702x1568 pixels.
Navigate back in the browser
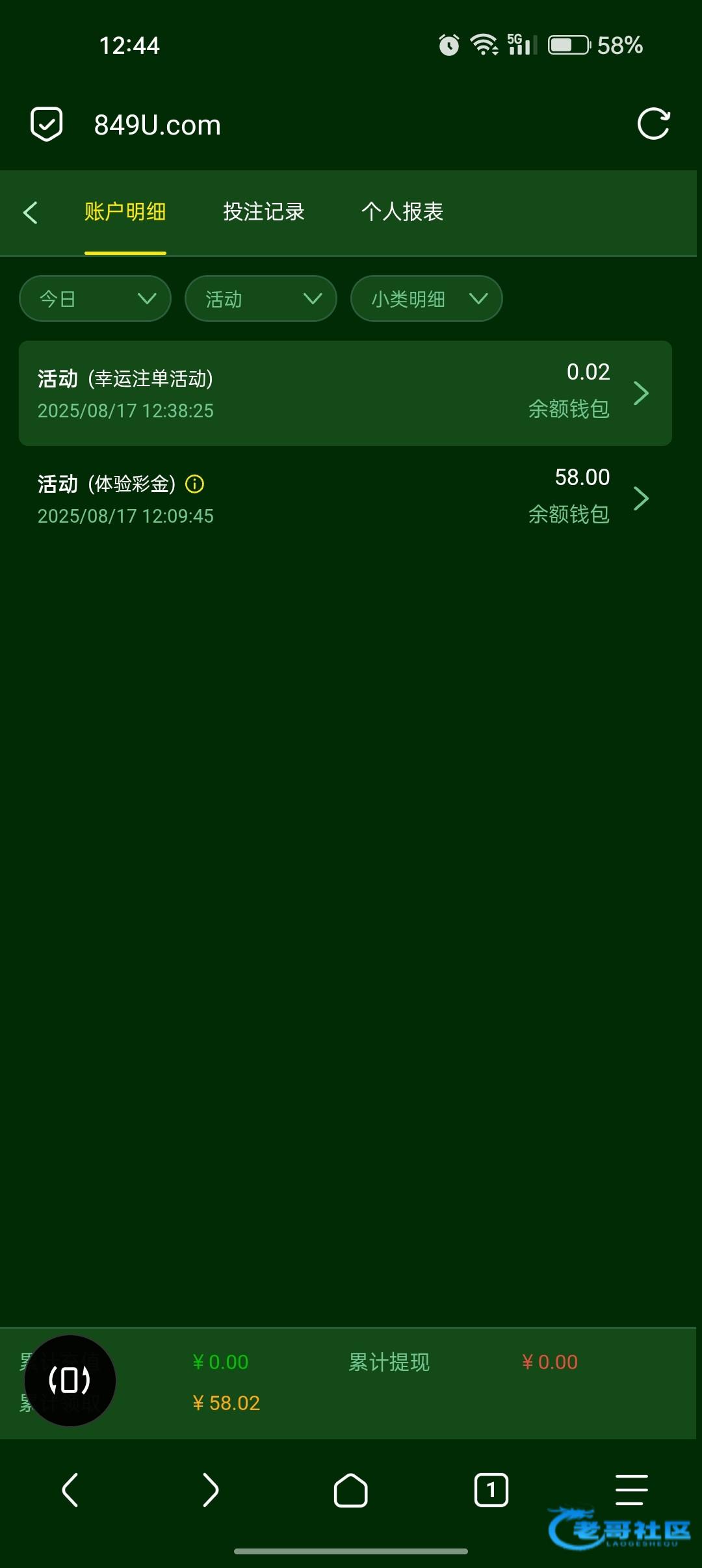(70, 1490)
